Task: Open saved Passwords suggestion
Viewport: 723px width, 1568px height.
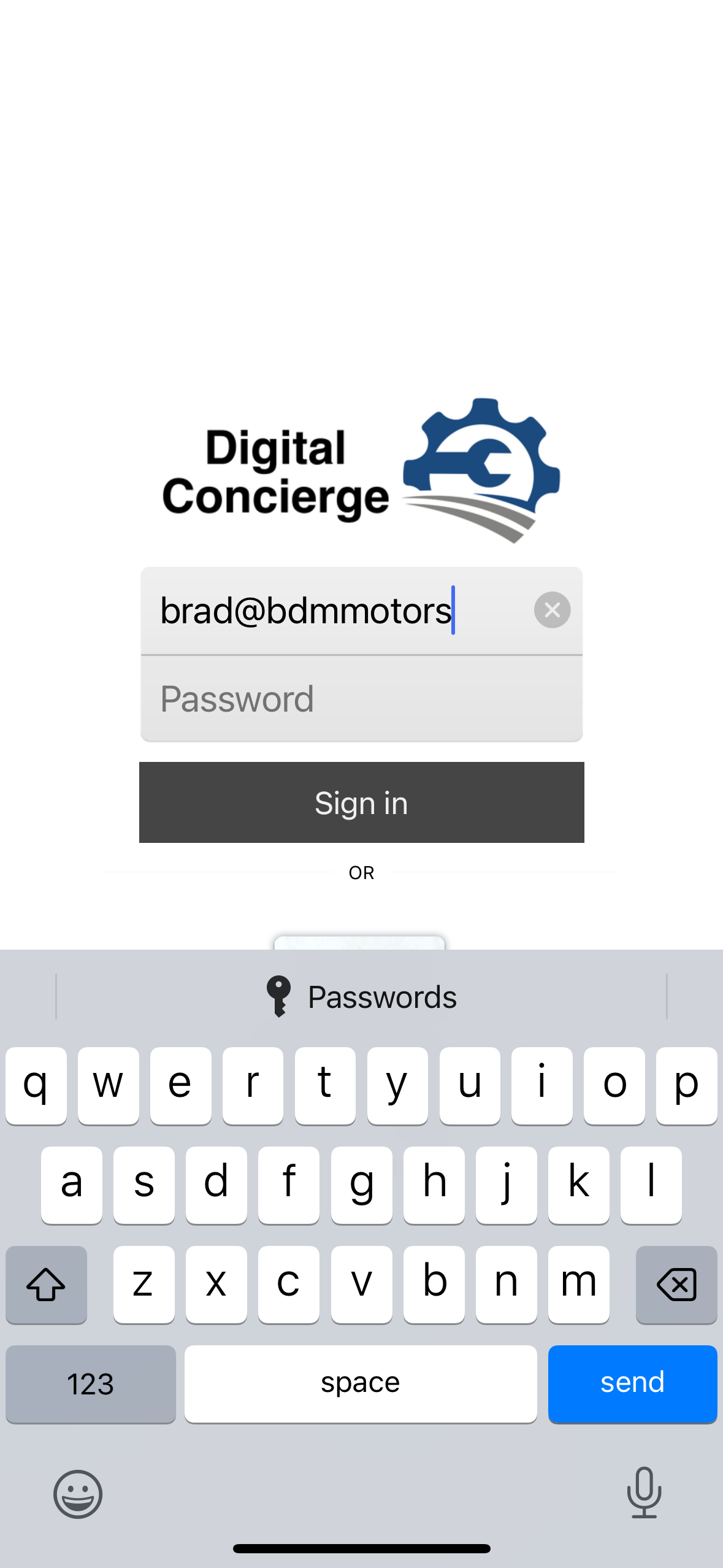Action: pos(361,997)
